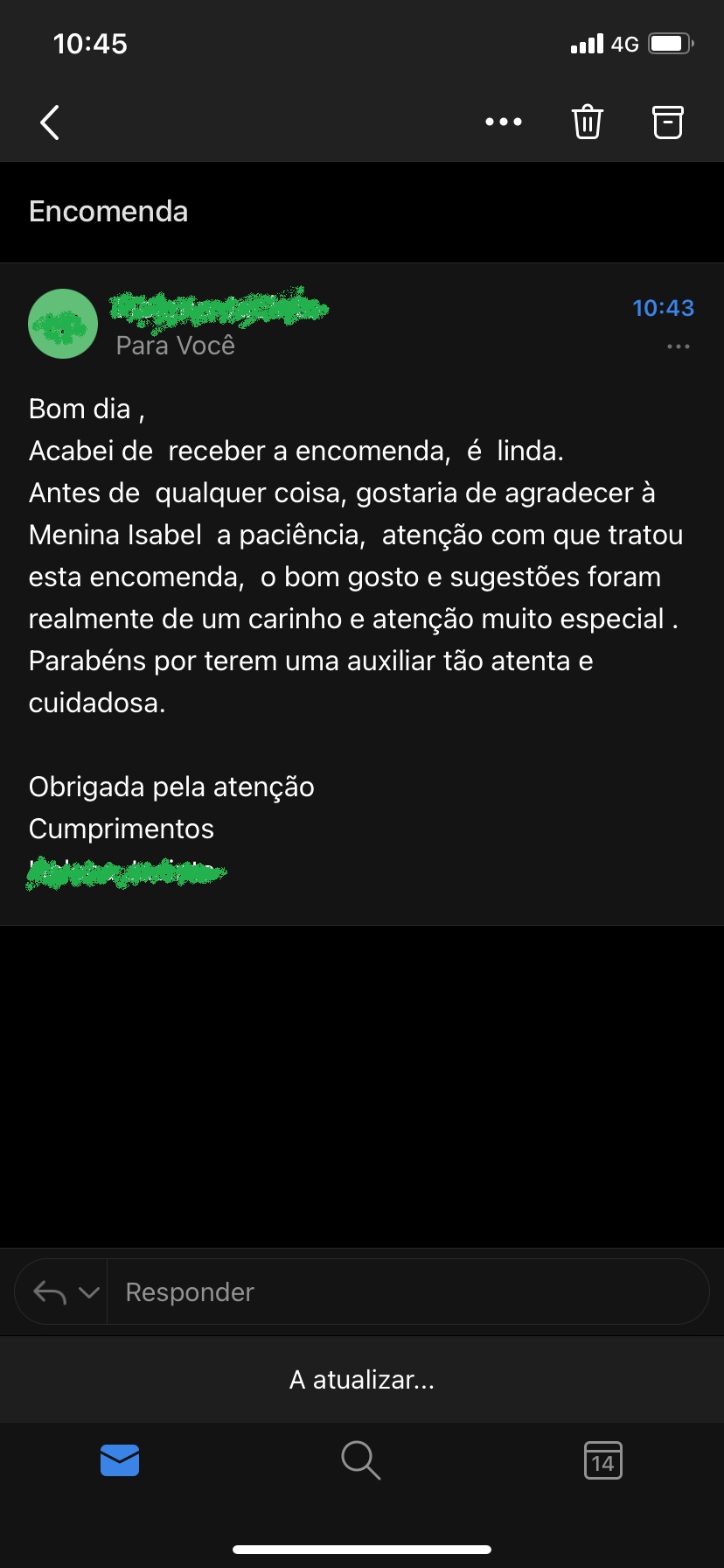Screen dimensions: 724x1568
Task: Archive the email with the archive icon
Action: (x=667, y=122)
